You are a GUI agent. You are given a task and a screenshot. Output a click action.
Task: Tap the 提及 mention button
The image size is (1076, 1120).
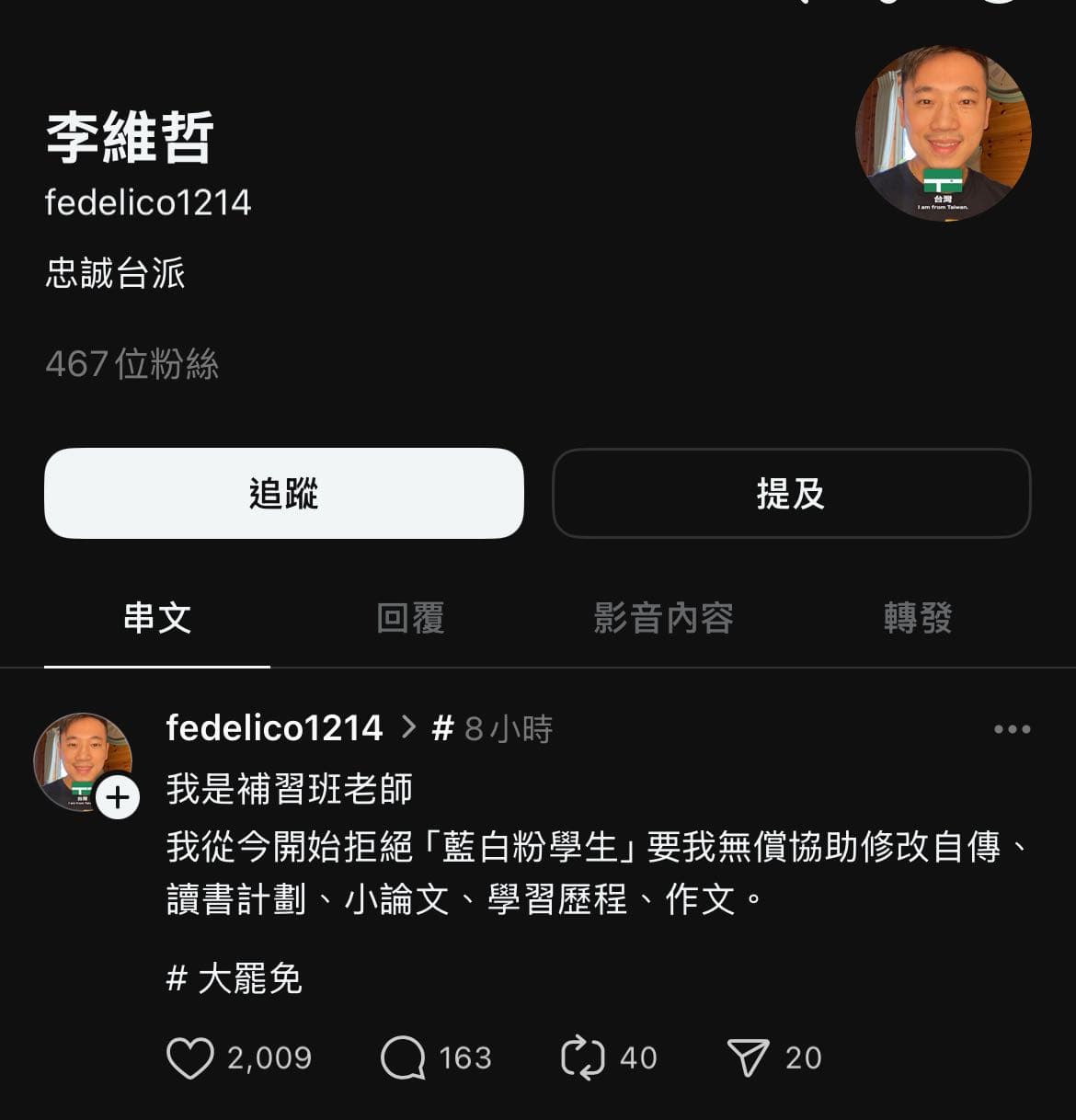(791, 493)
